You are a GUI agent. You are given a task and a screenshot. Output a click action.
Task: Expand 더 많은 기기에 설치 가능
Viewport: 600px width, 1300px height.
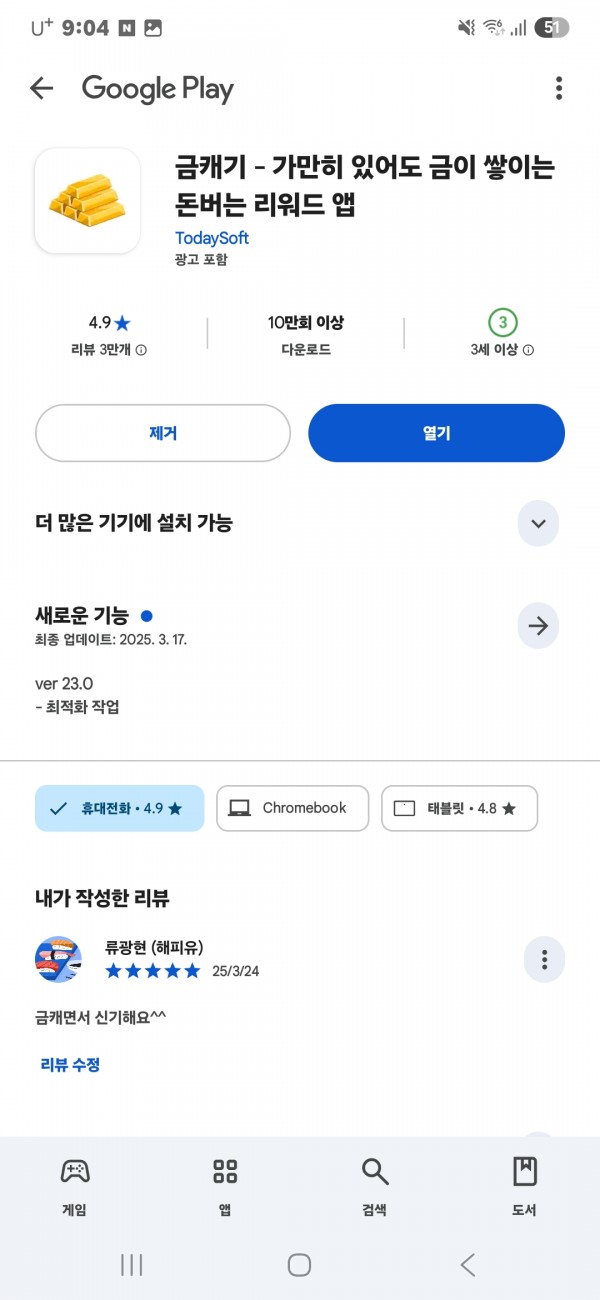[x=538, y=523]
